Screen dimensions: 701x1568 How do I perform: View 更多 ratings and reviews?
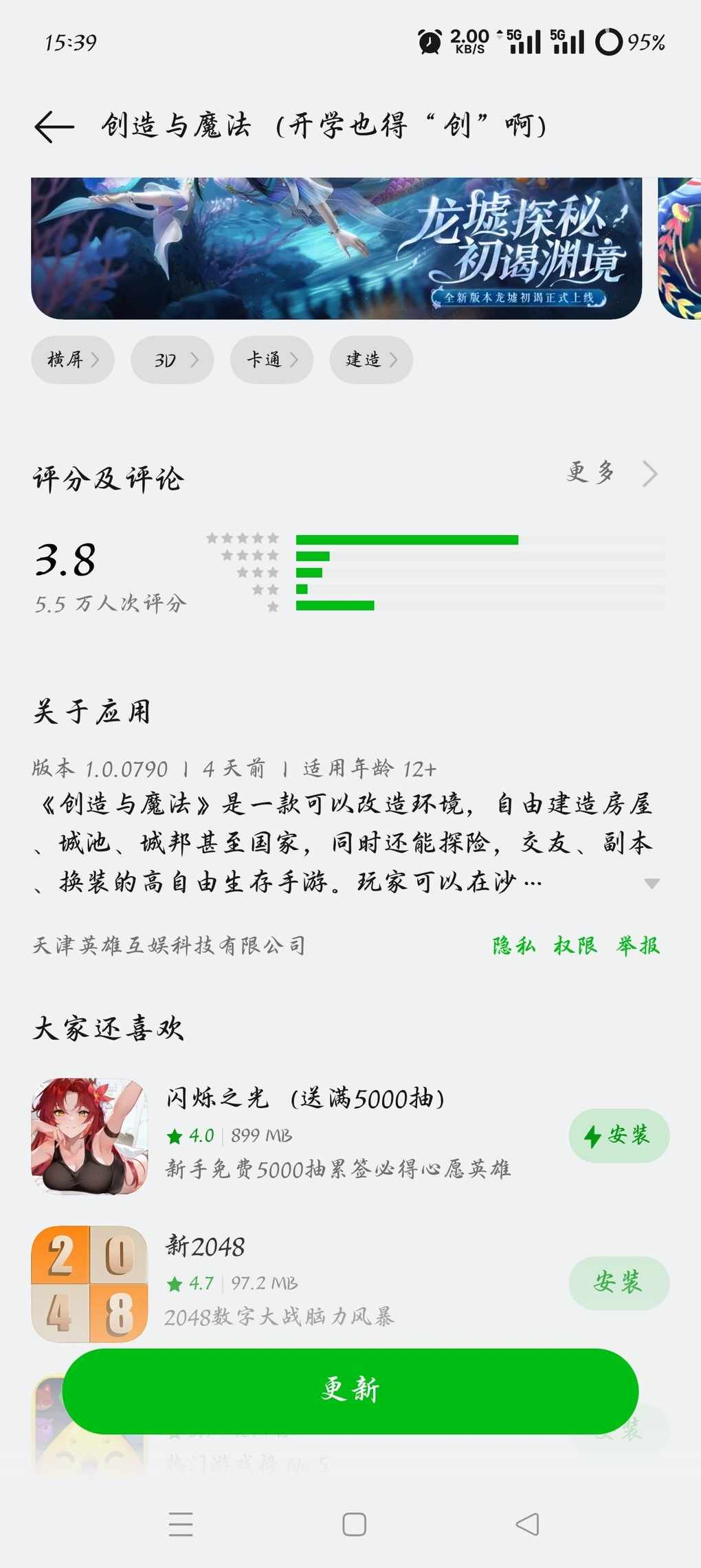pyautogui.click(x=611, y=473)
